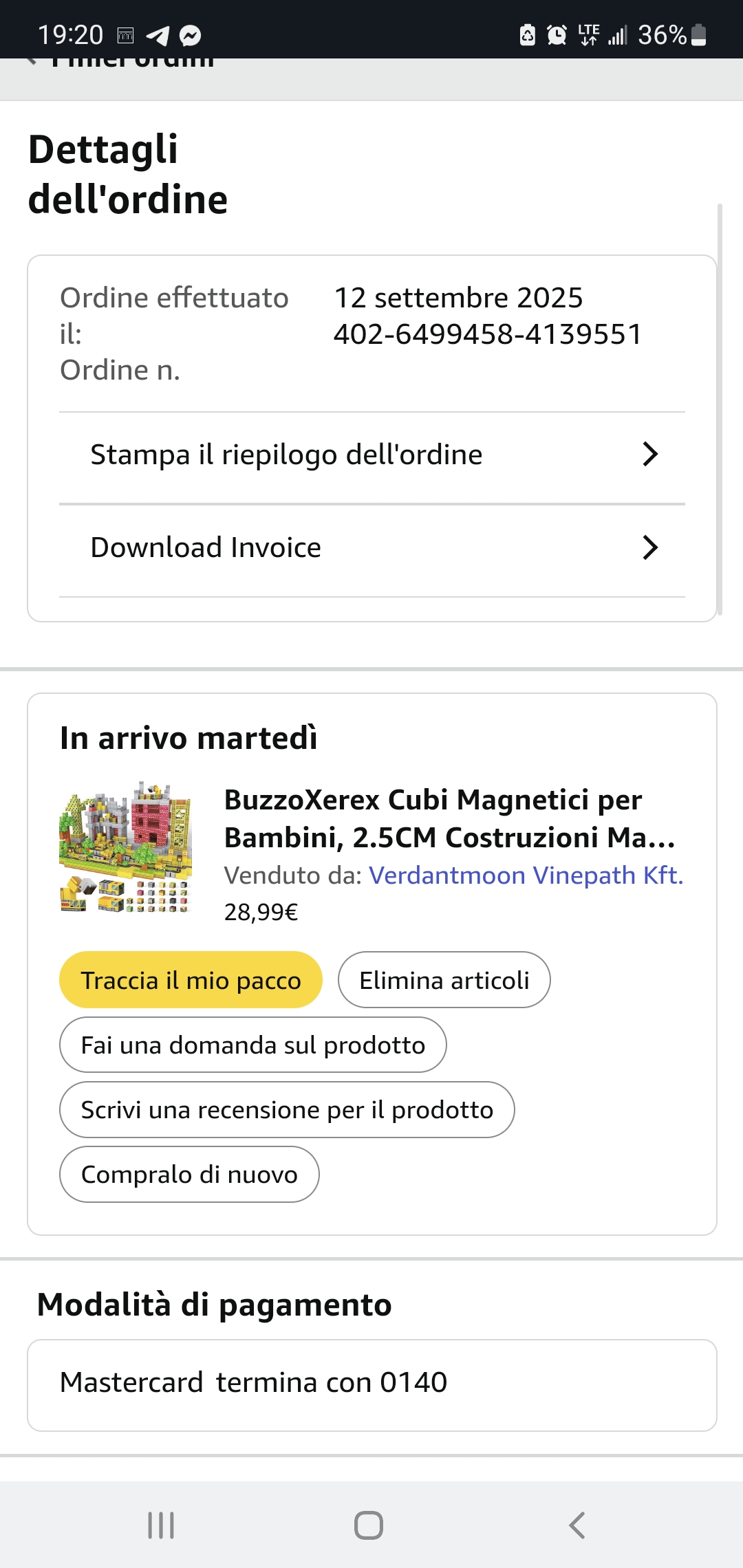
Task: Open seller link Verdantmoon Vinepath Kft.
Action: [526, 875]
